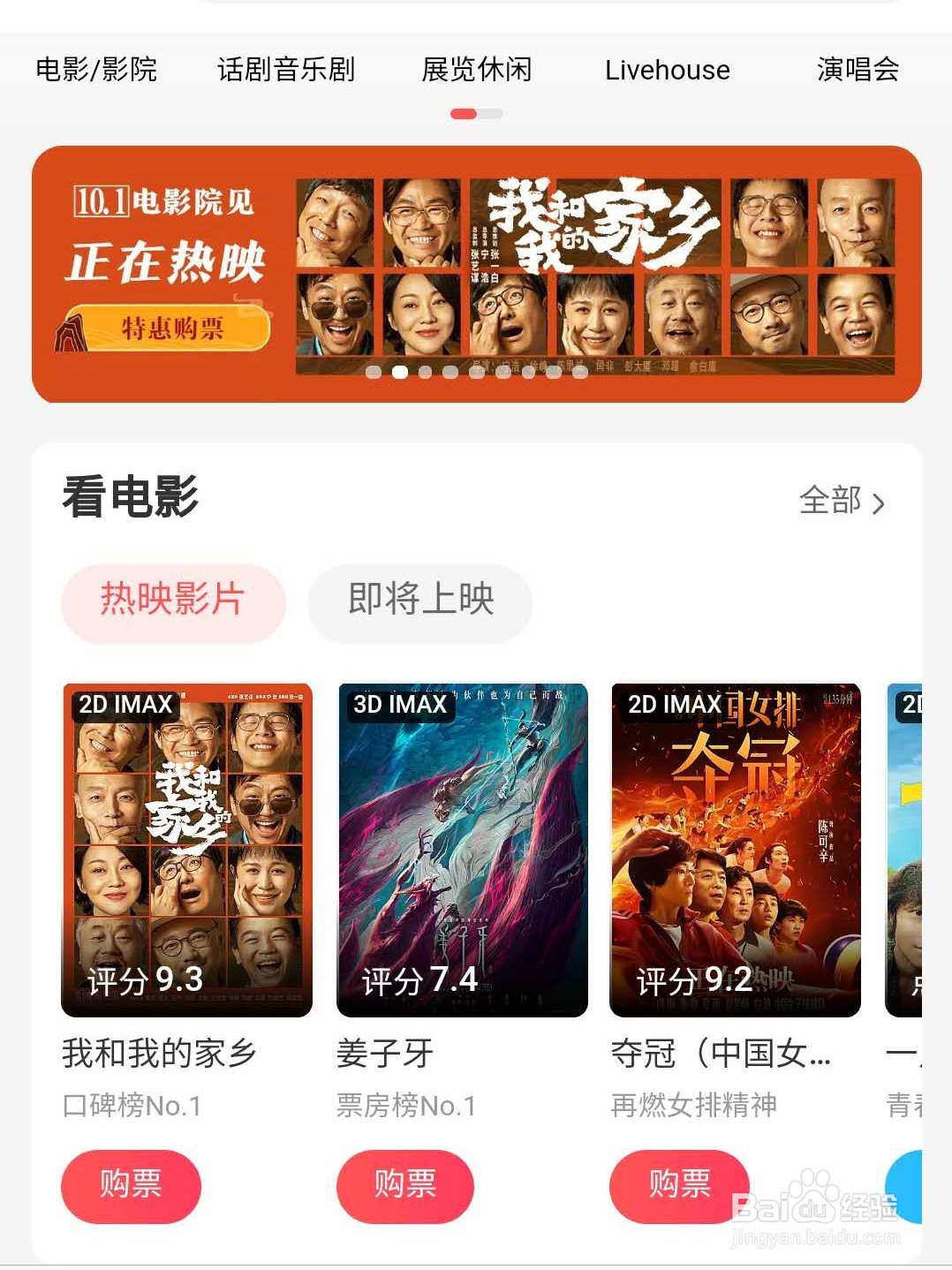Switch to 即将上映 movies

pyautogui.click(x=420, y=600)
